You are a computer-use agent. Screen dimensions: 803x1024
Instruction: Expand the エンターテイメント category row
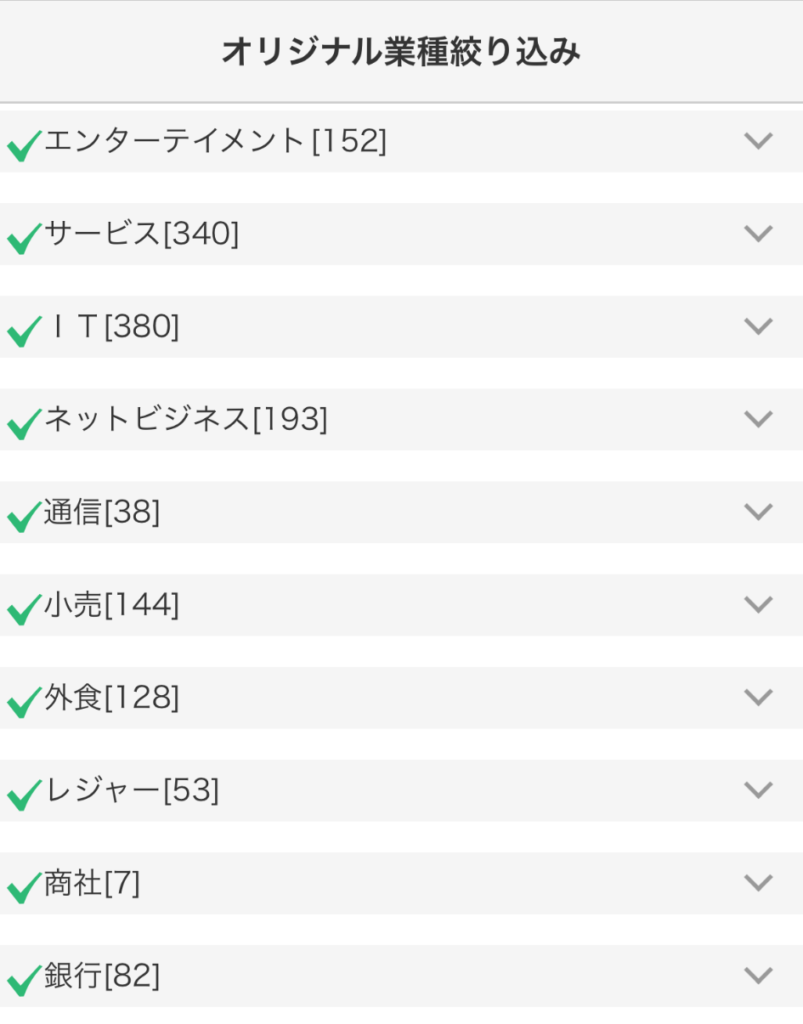(759, 141)
